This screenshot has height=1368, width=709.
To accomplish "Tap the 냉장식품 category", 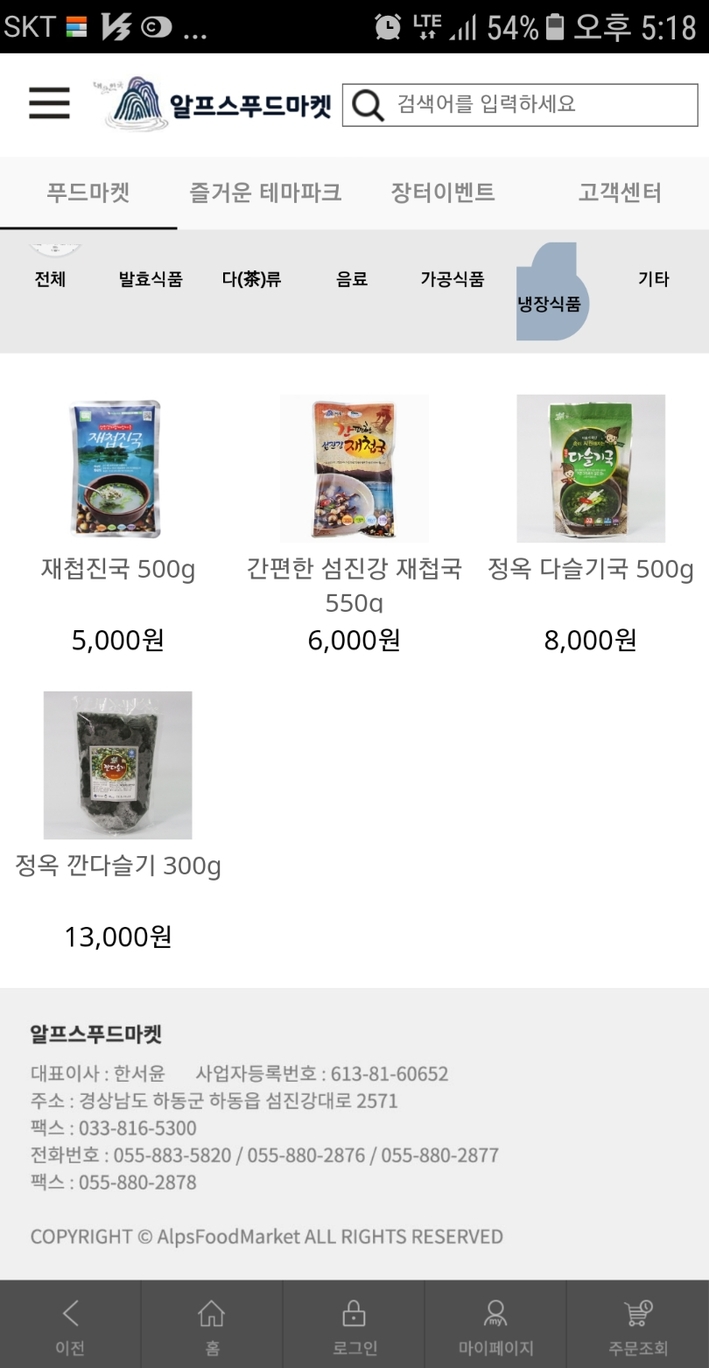I will click(549, 303).
